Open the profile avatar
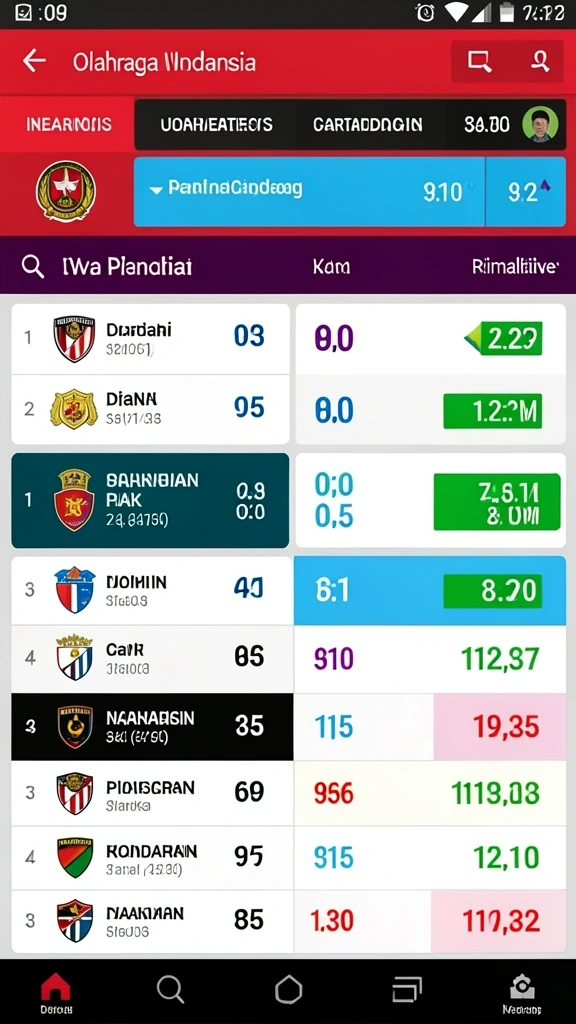 540,124
